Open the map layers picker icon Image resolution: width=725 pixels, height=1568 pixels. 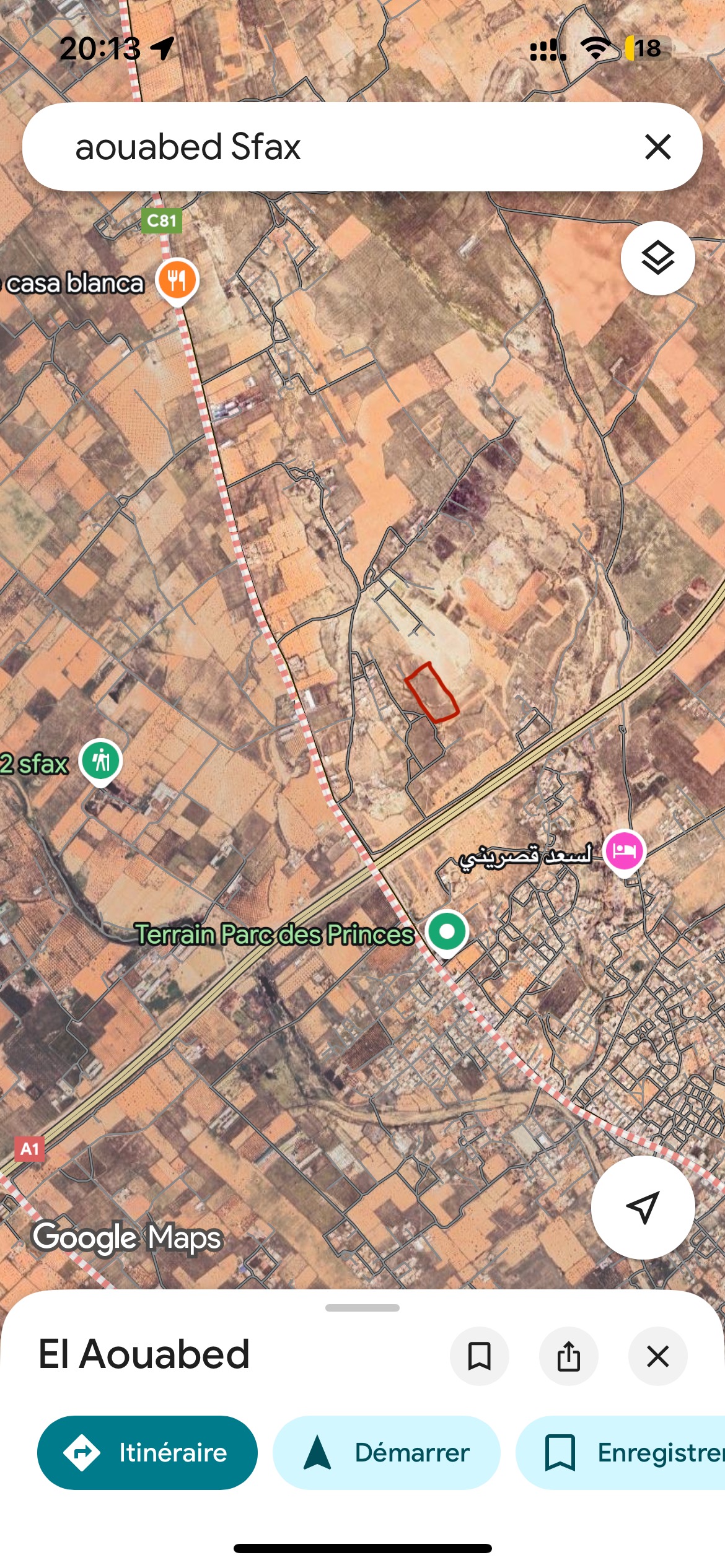pos(658,258)
